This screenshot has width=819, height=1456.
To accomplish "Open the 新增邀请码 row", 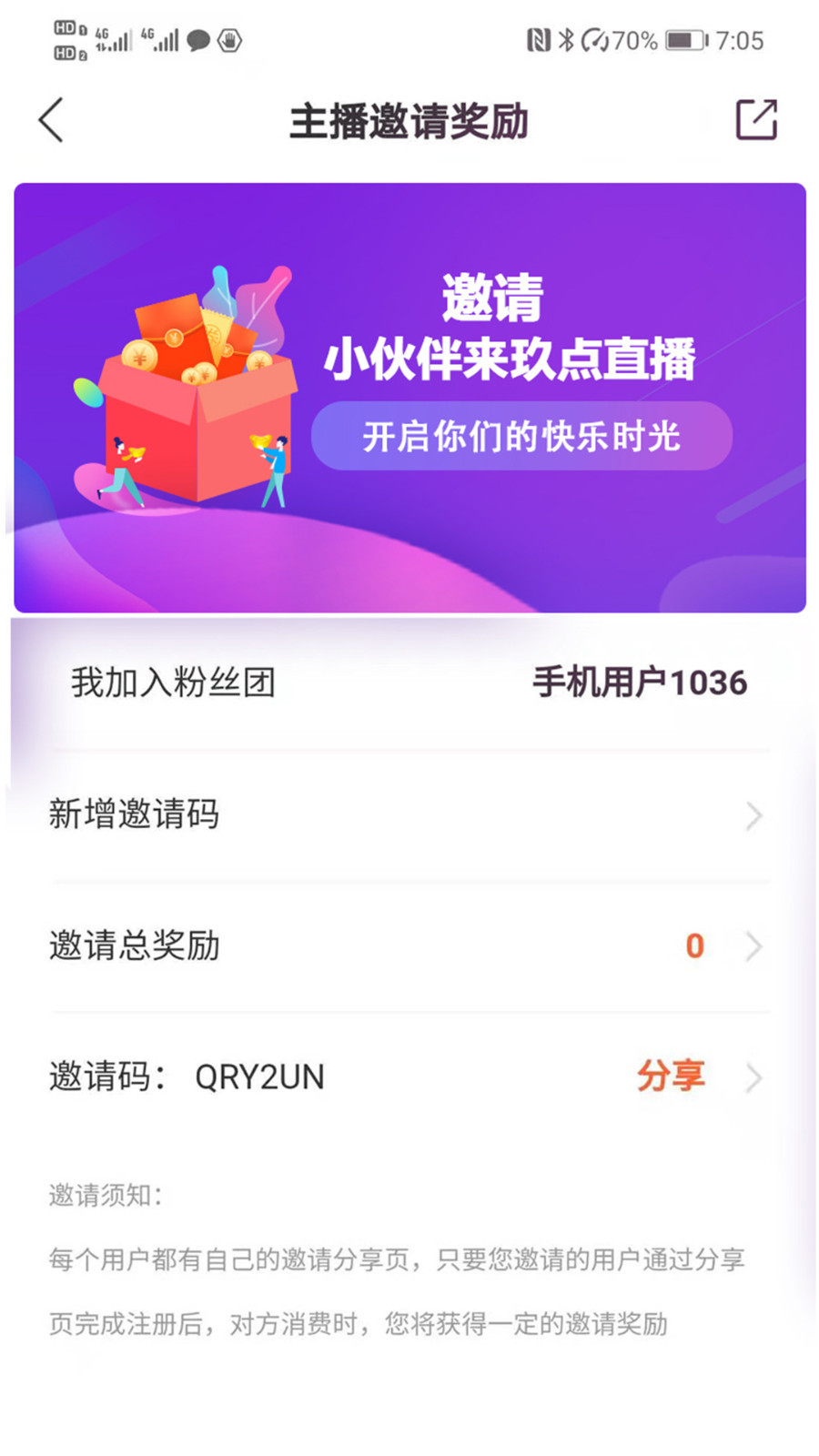I will 409,814.
